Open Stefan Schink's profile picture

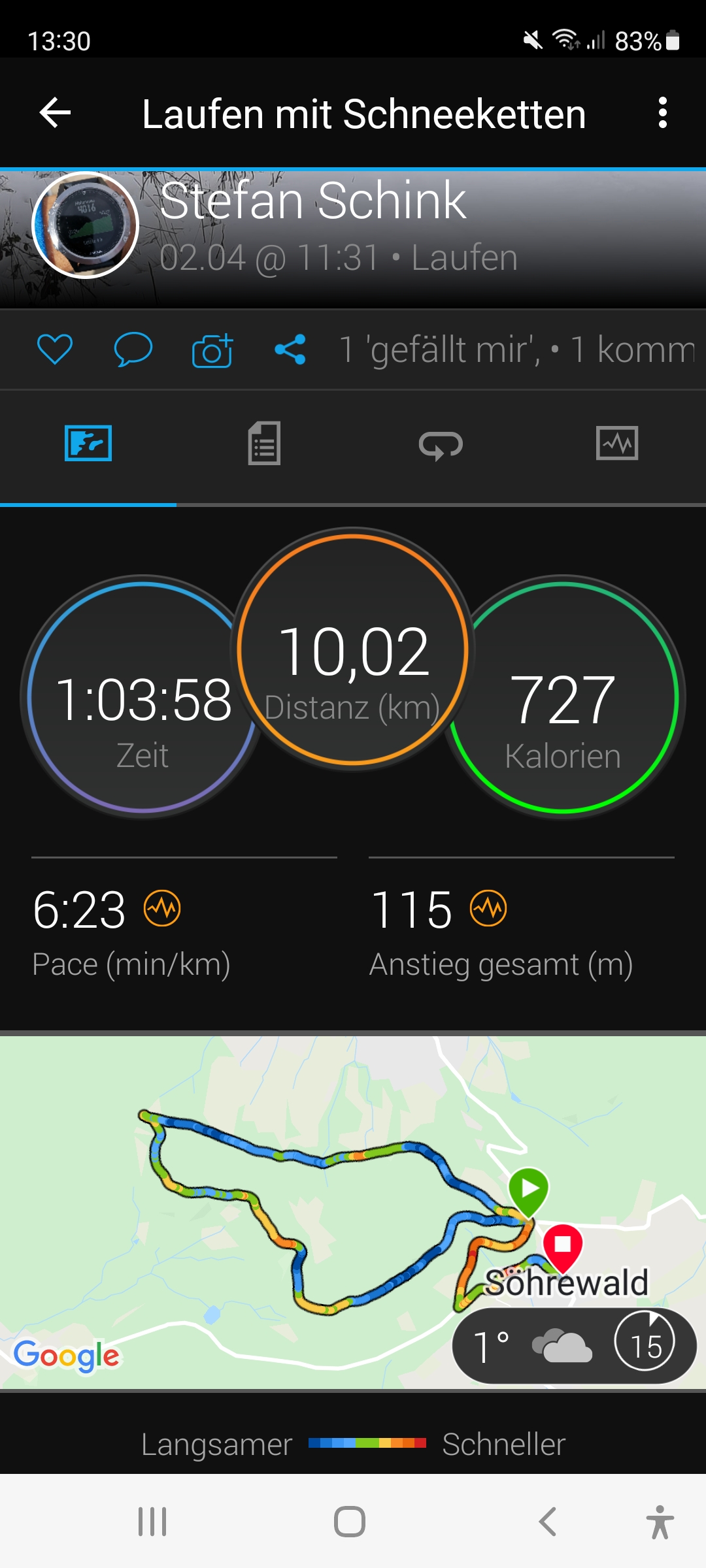coord(86,225)
